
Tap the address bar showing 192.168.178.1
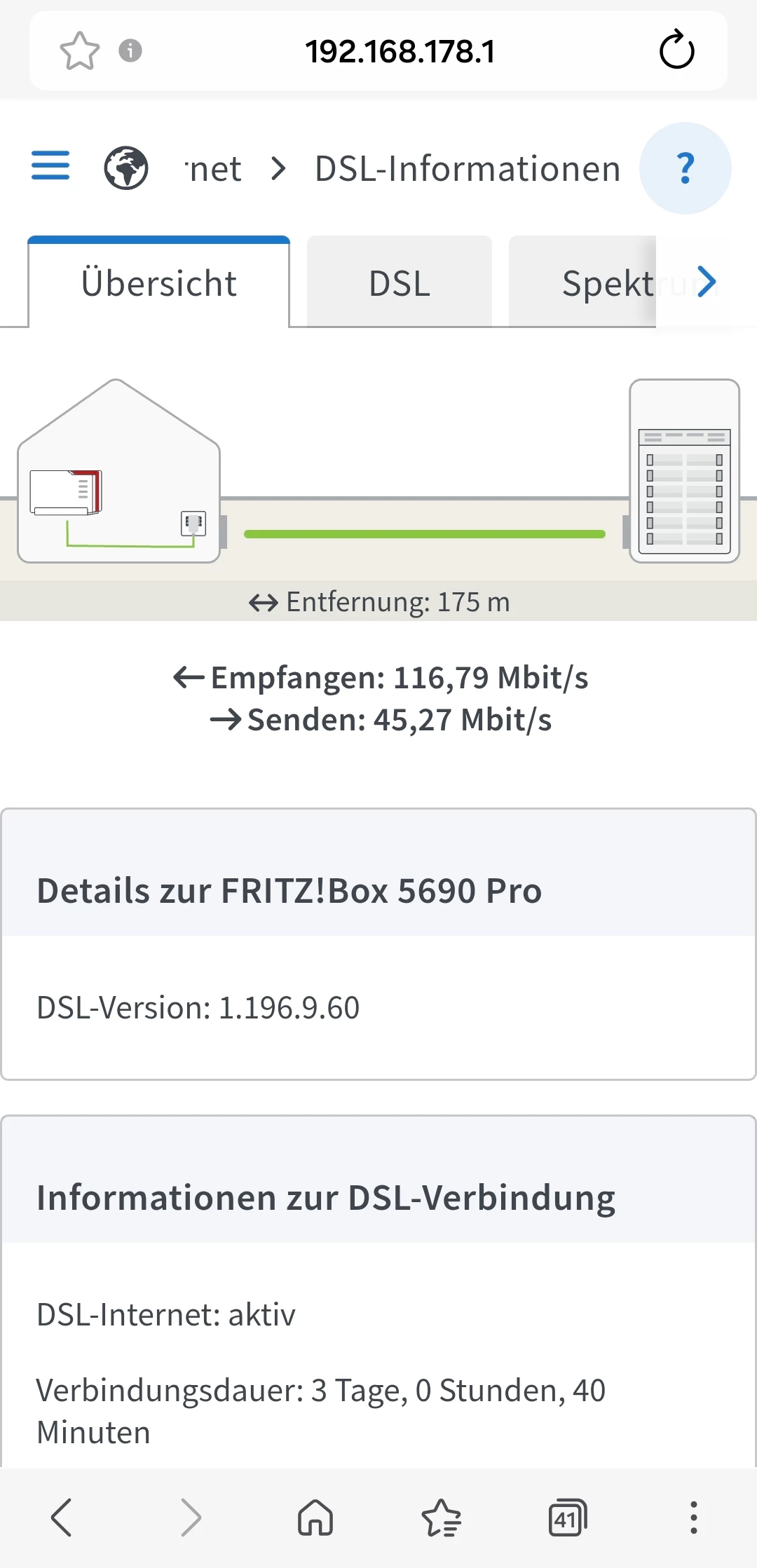tap(400, 51)
